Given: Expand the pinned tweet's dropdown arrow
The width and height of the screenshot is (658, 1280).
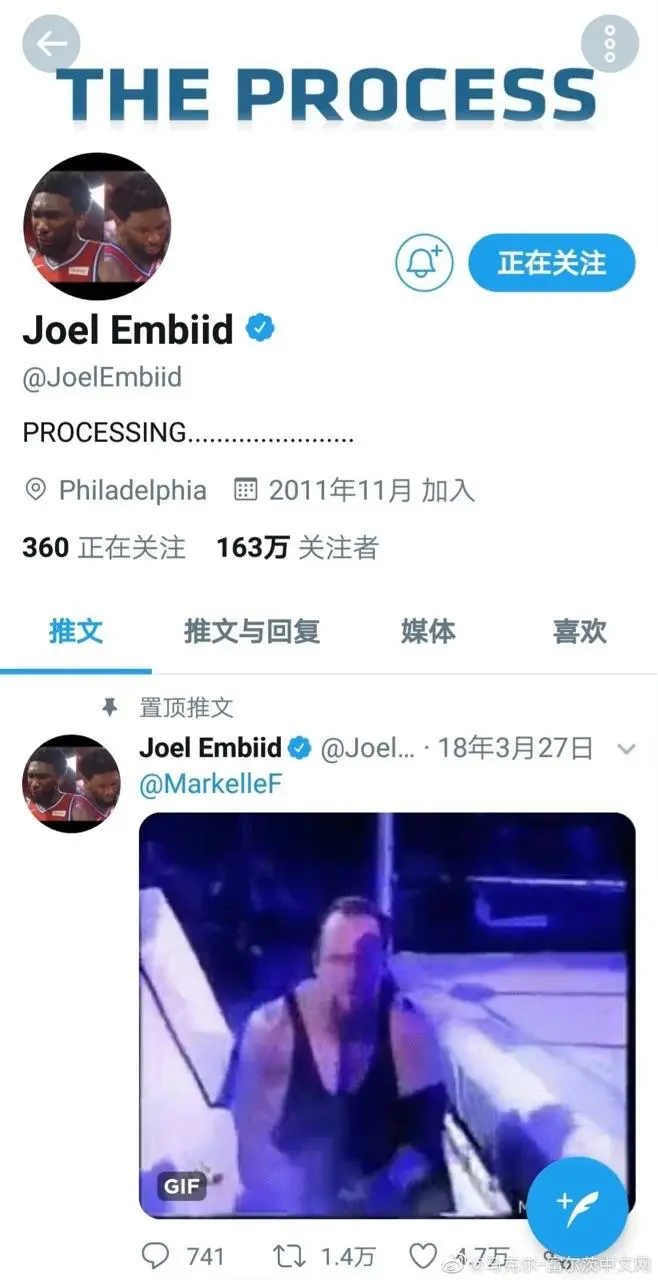Looking at the screenshot, I should [x=626, y=749].
